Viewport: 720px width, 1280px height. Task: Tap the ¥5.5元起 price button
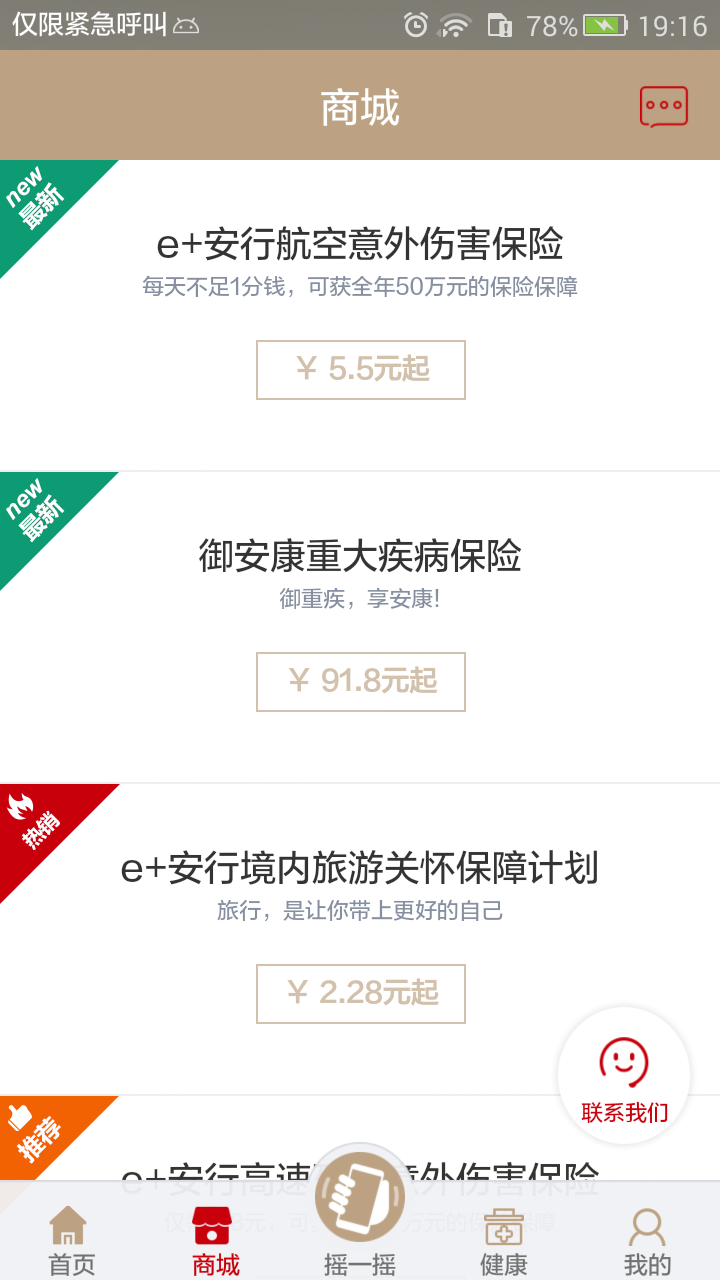coord(361,370)
